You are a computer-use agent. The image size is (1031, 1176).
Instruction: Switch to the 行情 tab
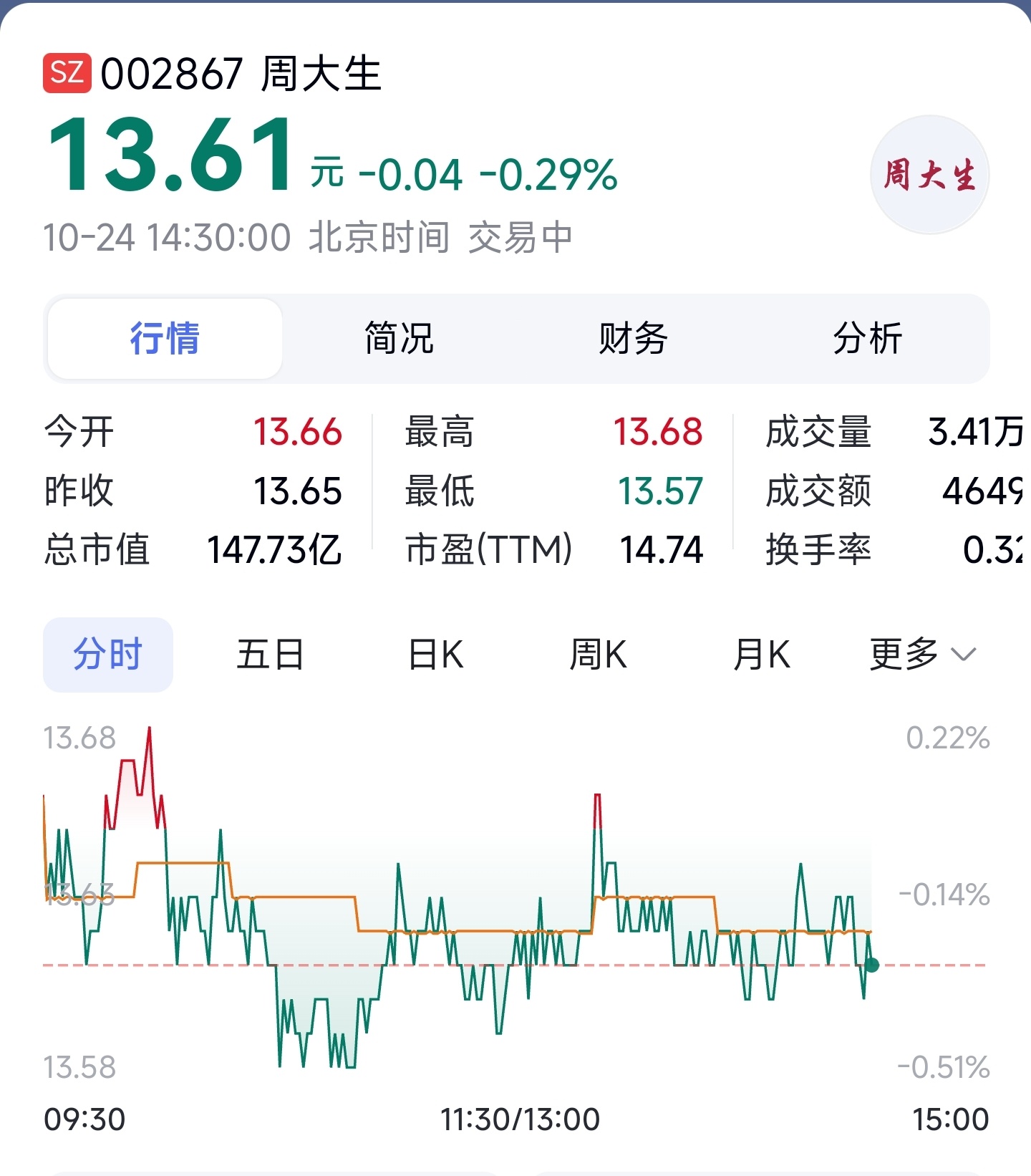click(165, 338)
